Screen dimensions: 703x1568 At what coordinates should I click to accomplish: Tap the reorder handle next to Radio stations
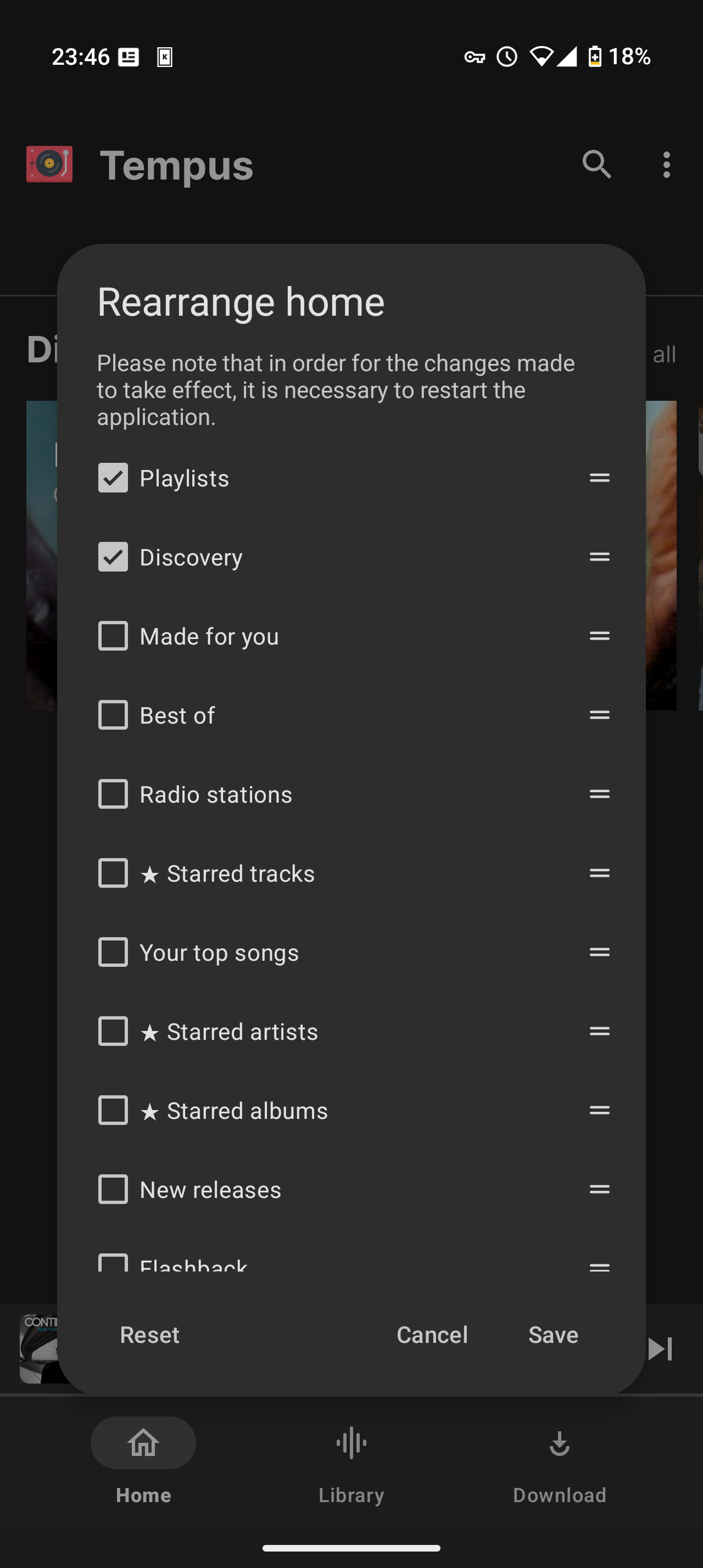(x=600, y=794)
